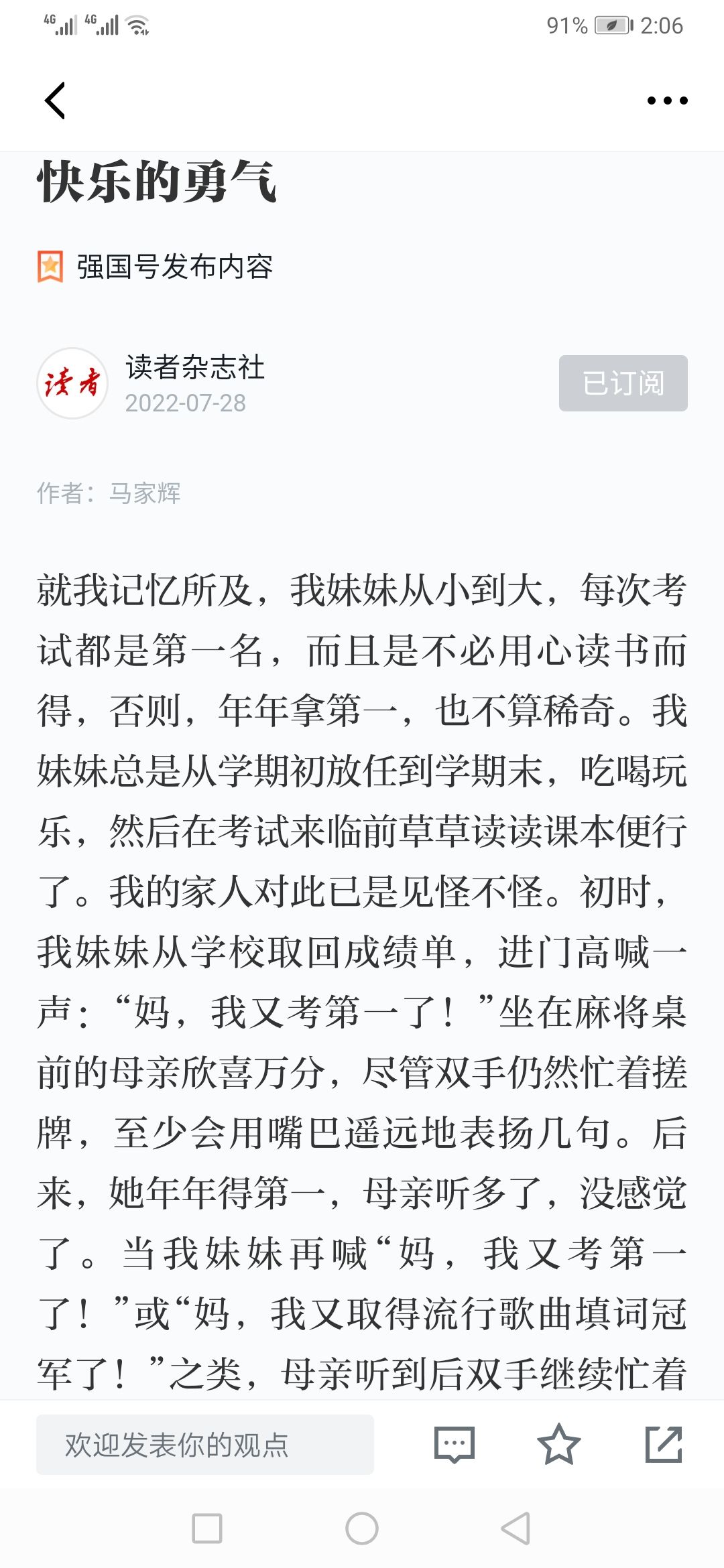Screen dimensions: 724x1568
Task: View comments via the speech bubble icon
Action: 455,1445
